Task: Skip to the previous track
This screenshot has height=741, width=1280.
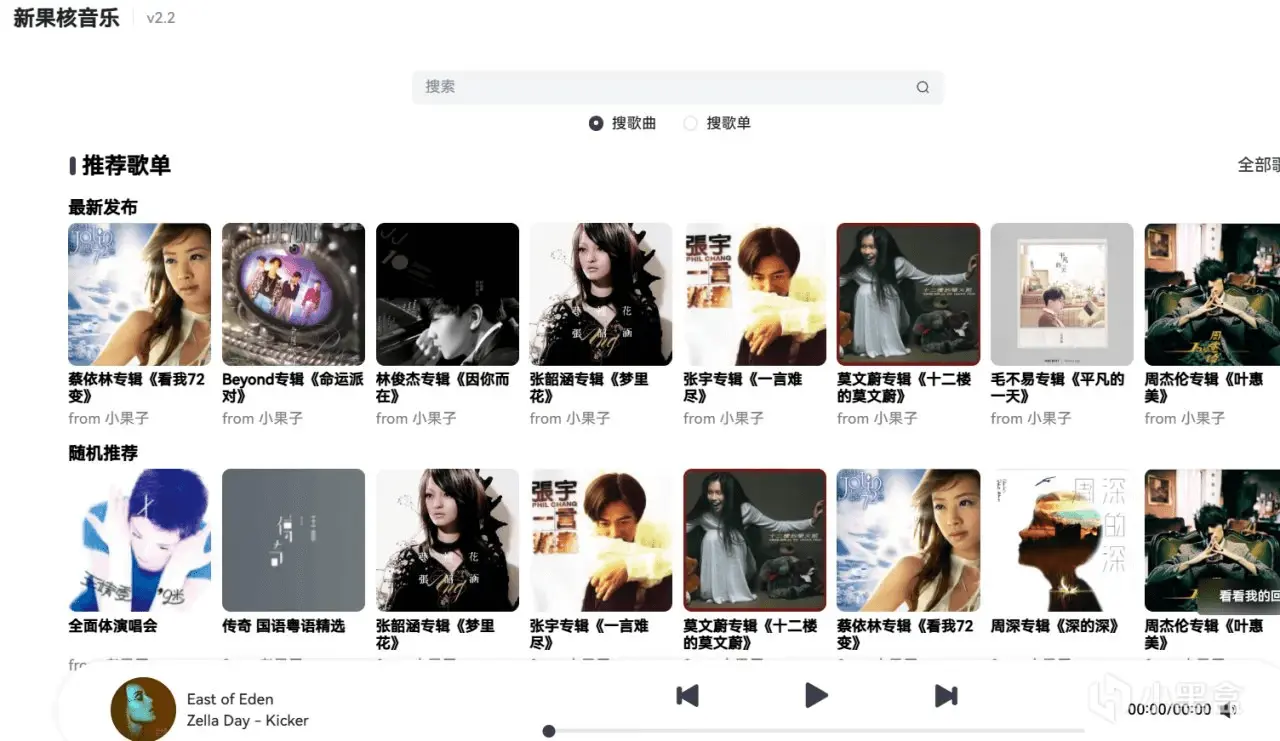Action: coord(687,695)
